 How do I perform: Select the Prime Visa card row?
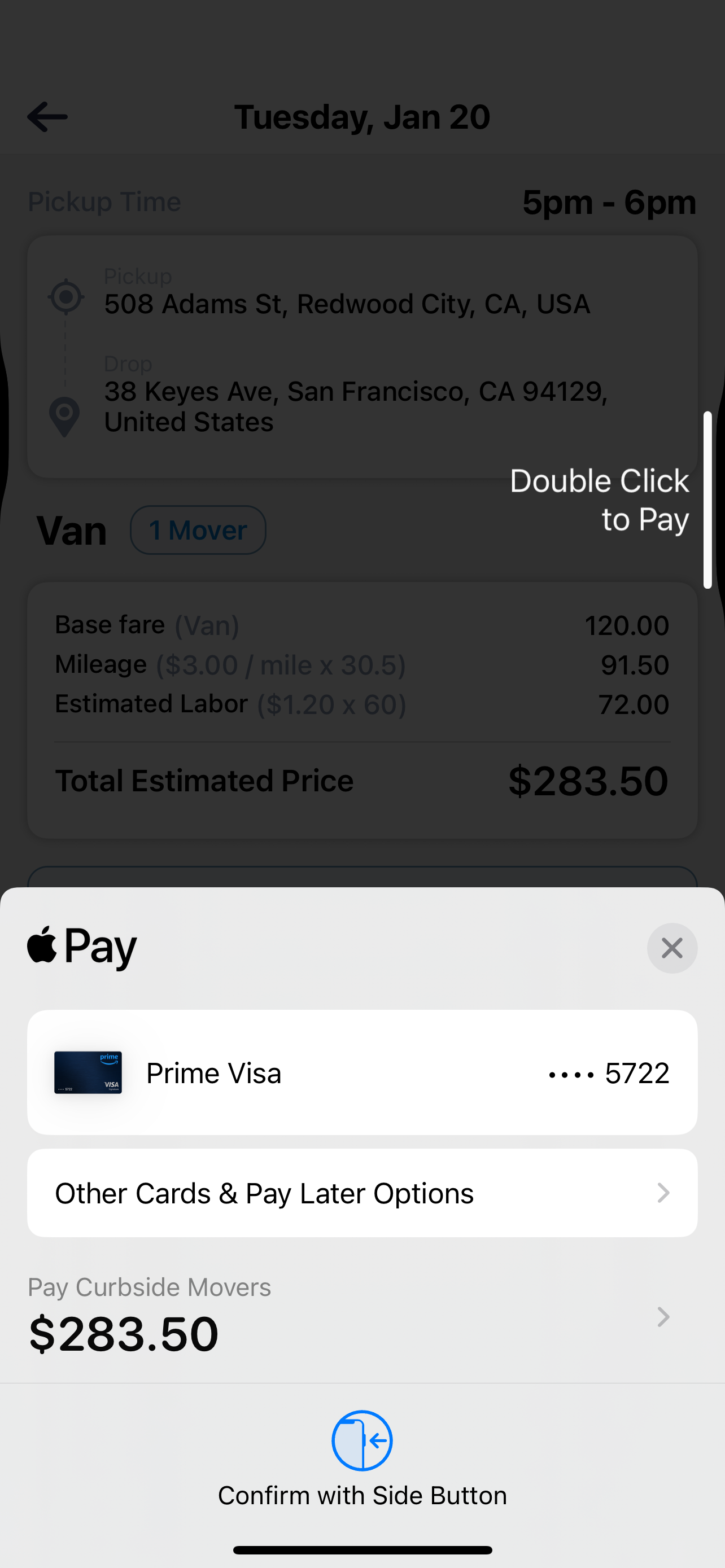362,1072
